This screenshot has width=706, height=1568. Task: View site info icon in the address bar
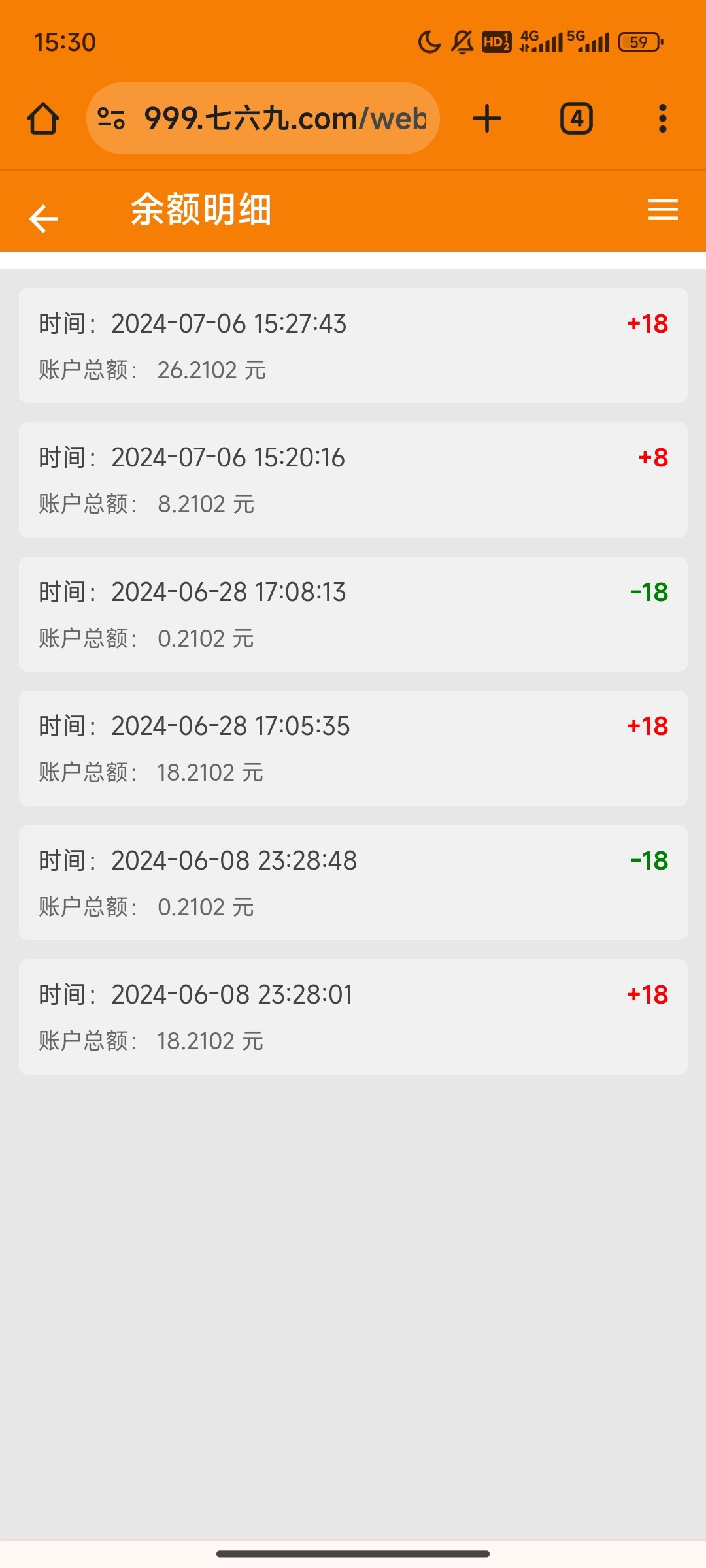[x=111, y=118]
